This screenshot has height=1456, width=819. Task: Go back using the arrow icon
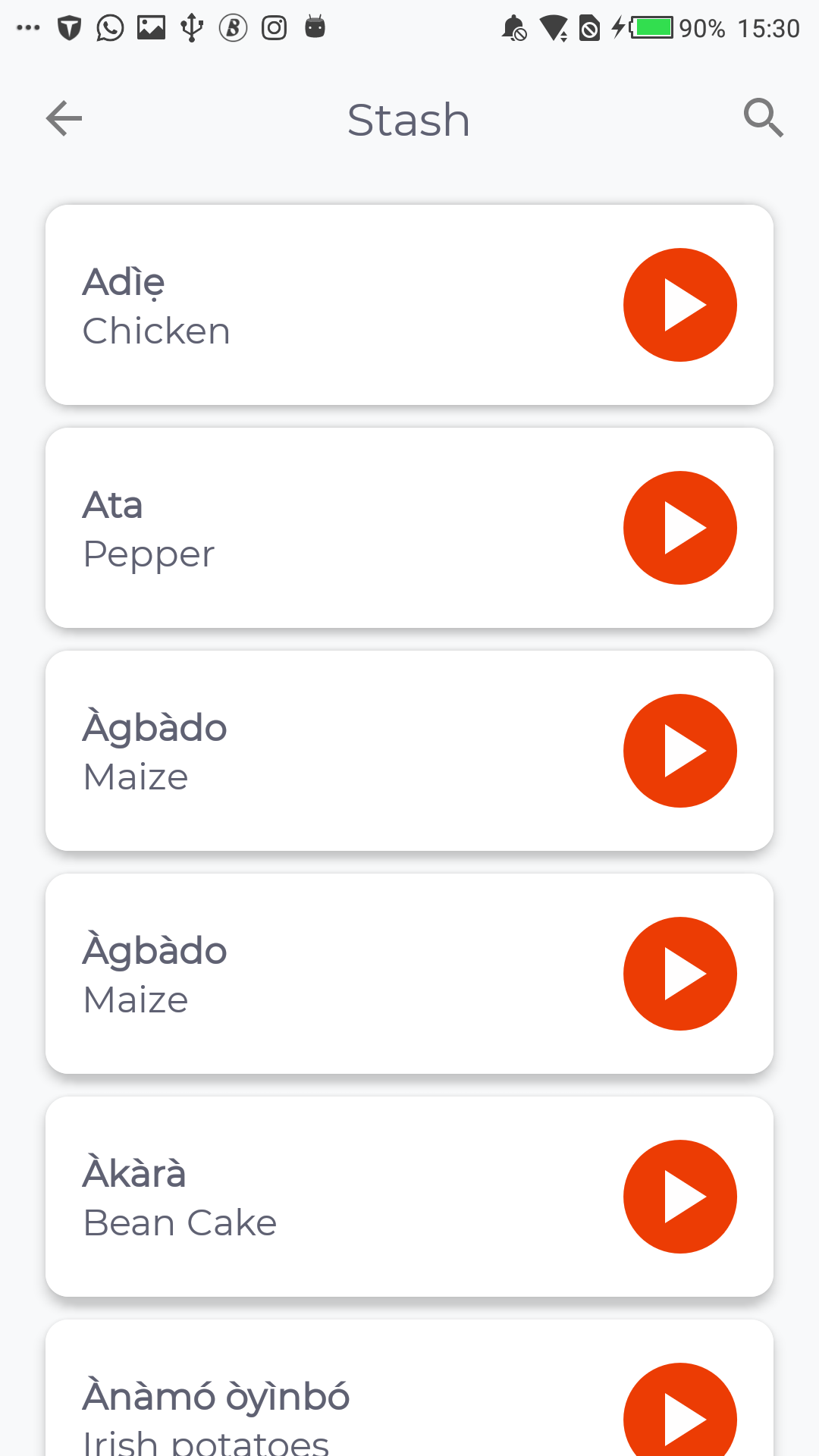point(64,118)
